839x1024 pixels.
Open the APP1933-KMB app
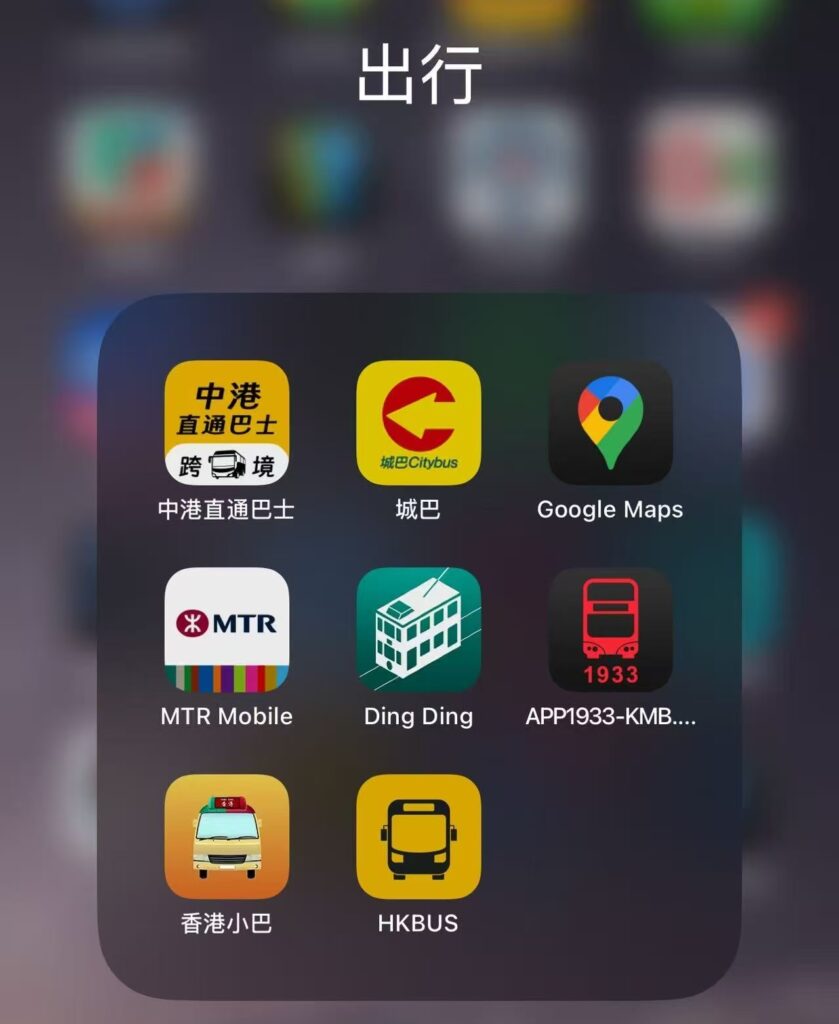610,630
